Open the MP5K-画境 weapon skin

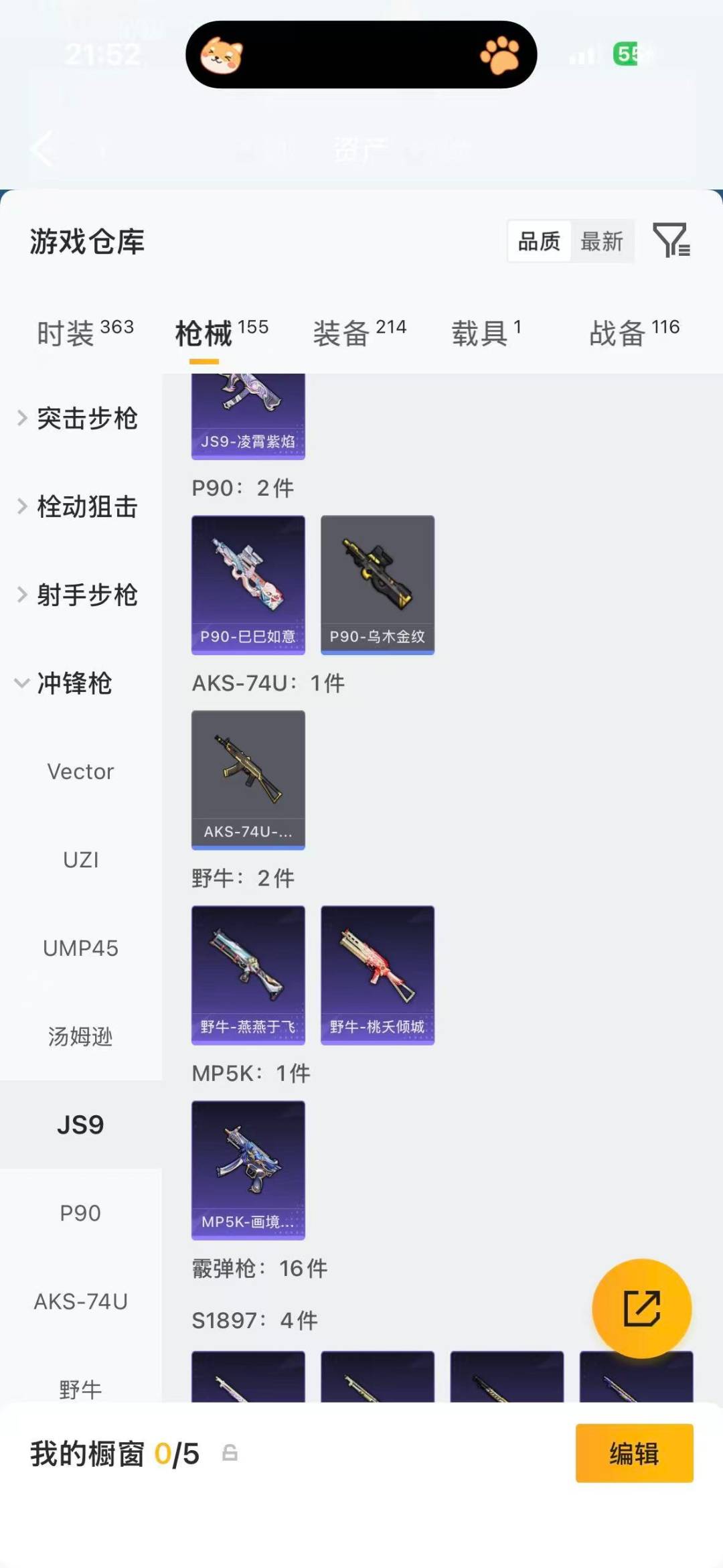click(248, 1169)
